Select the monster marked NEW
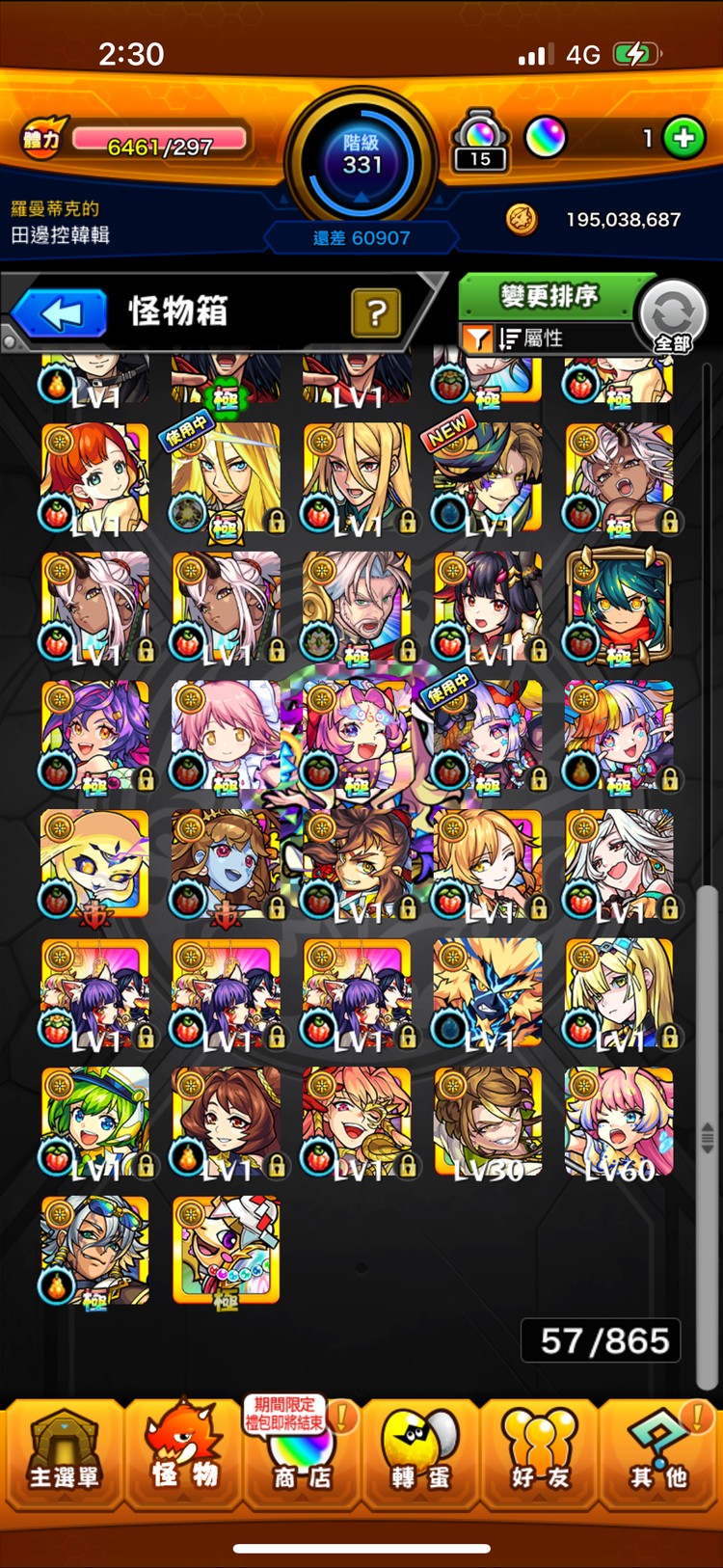 point(488,477)
